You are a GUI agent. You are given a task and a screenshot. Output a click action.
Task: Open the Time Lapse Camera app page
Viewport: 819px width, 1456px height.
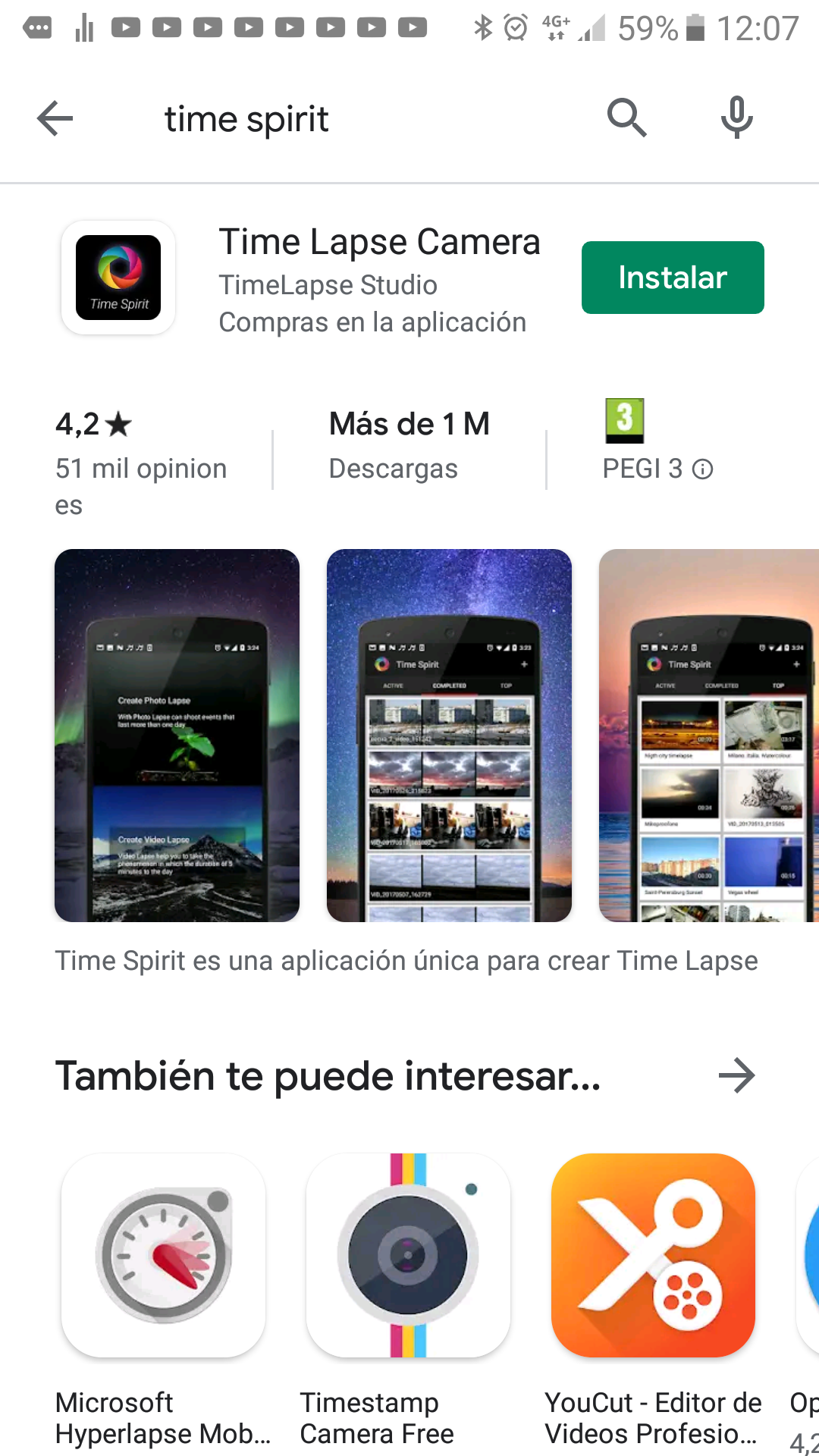pos(379,243)
